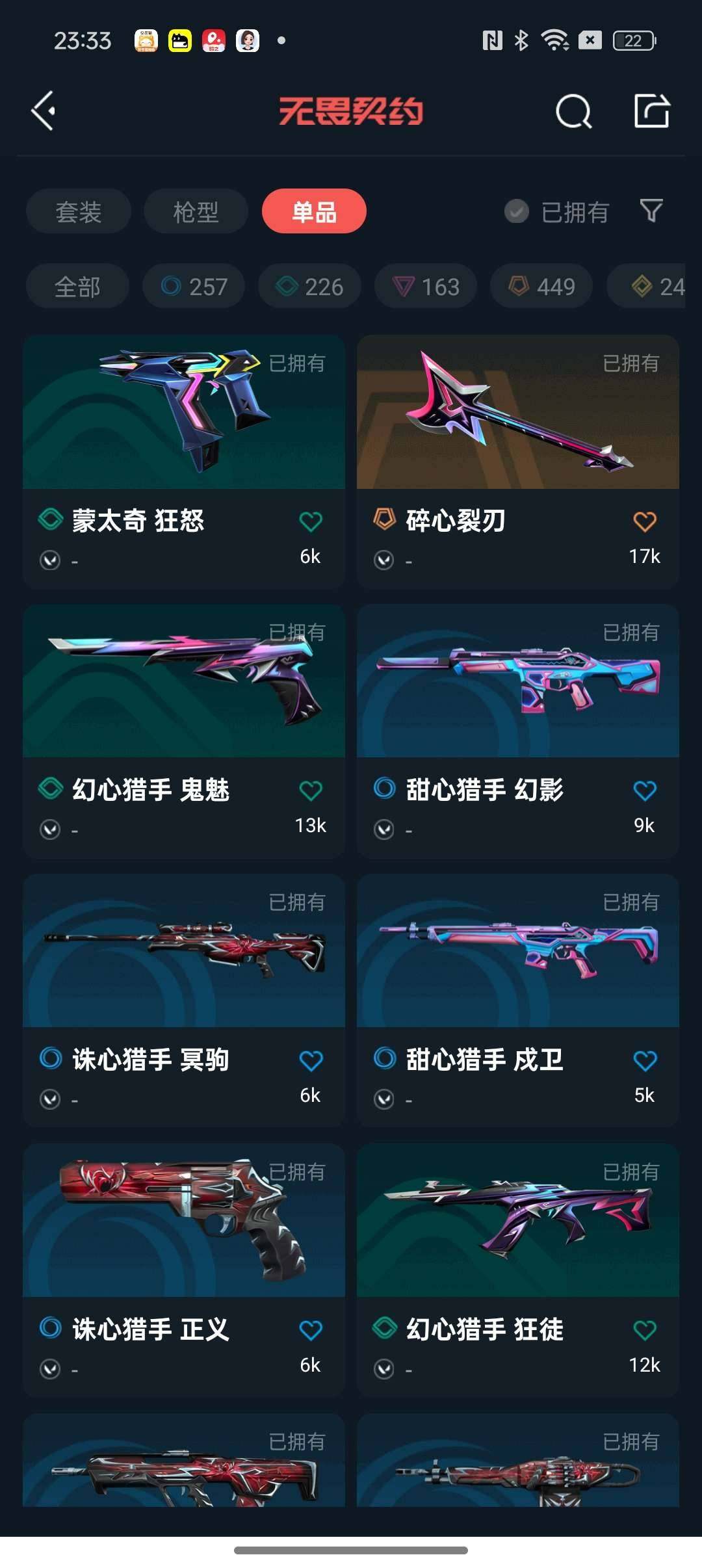The height and width of the screenshot is (1568, 702).
Task: View the 甜心猎手 戍卫 skin card
Action: click(518, 1001)
